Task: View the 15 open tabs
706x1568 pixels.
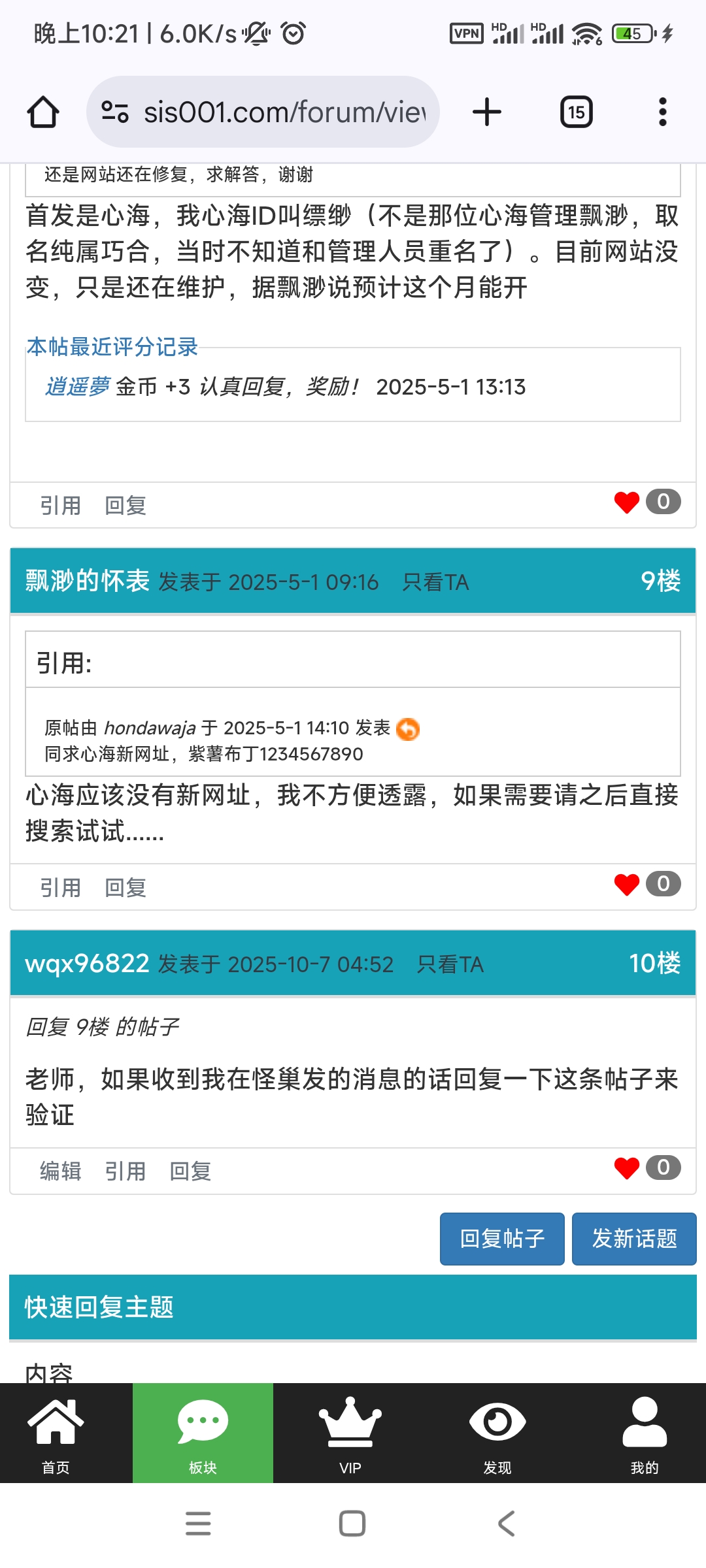Action: (577, 112)
